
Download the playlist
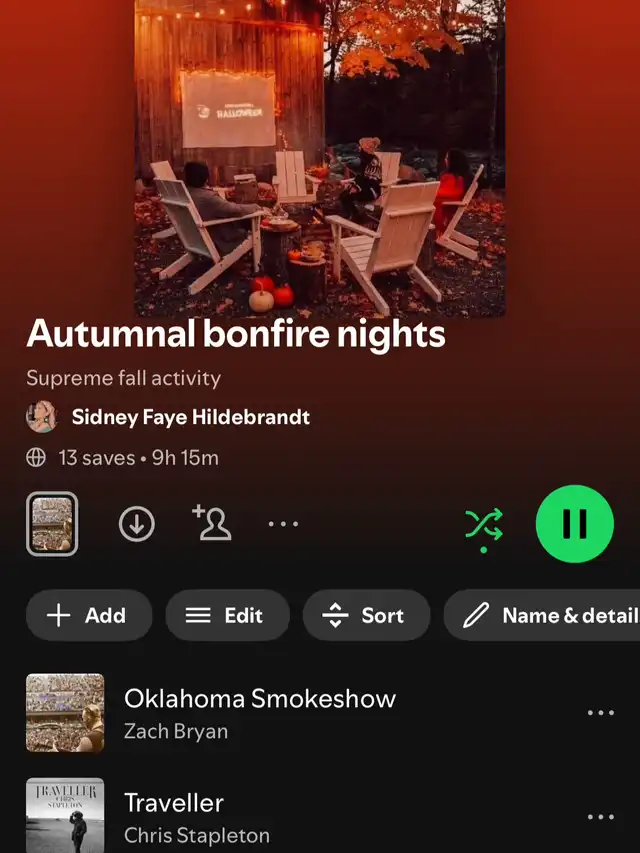[137, 524]
